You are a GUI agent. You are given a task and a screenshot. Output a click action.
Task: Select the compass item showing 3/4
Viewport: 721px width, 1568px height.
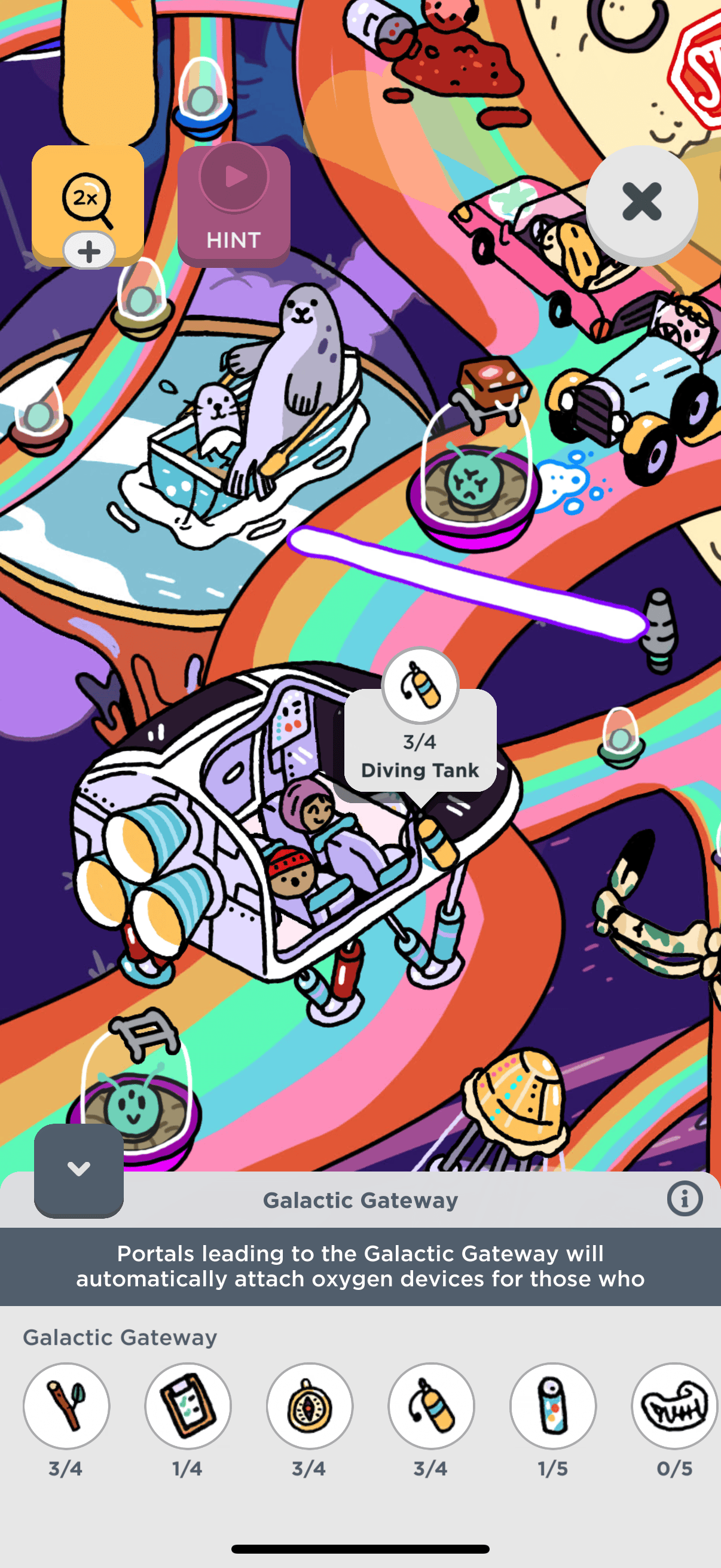310,1405
